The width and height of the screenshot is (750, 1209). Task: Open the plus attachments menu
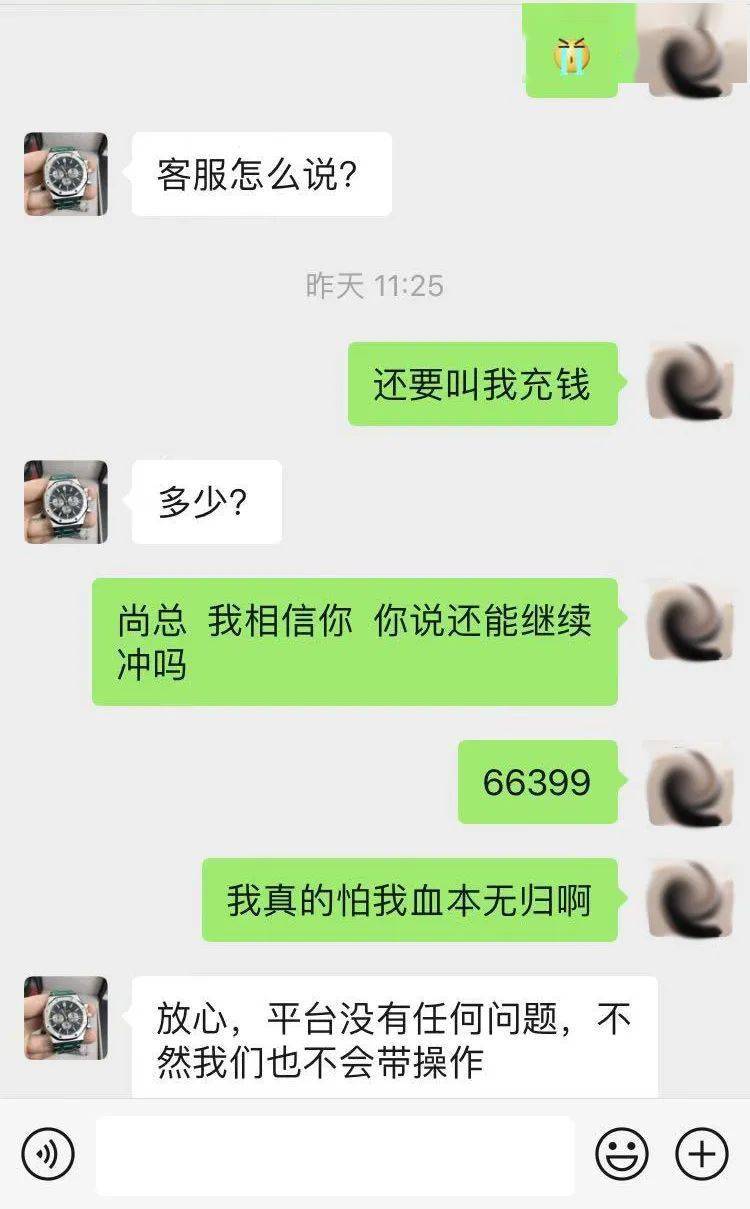tap(701, 1155)
